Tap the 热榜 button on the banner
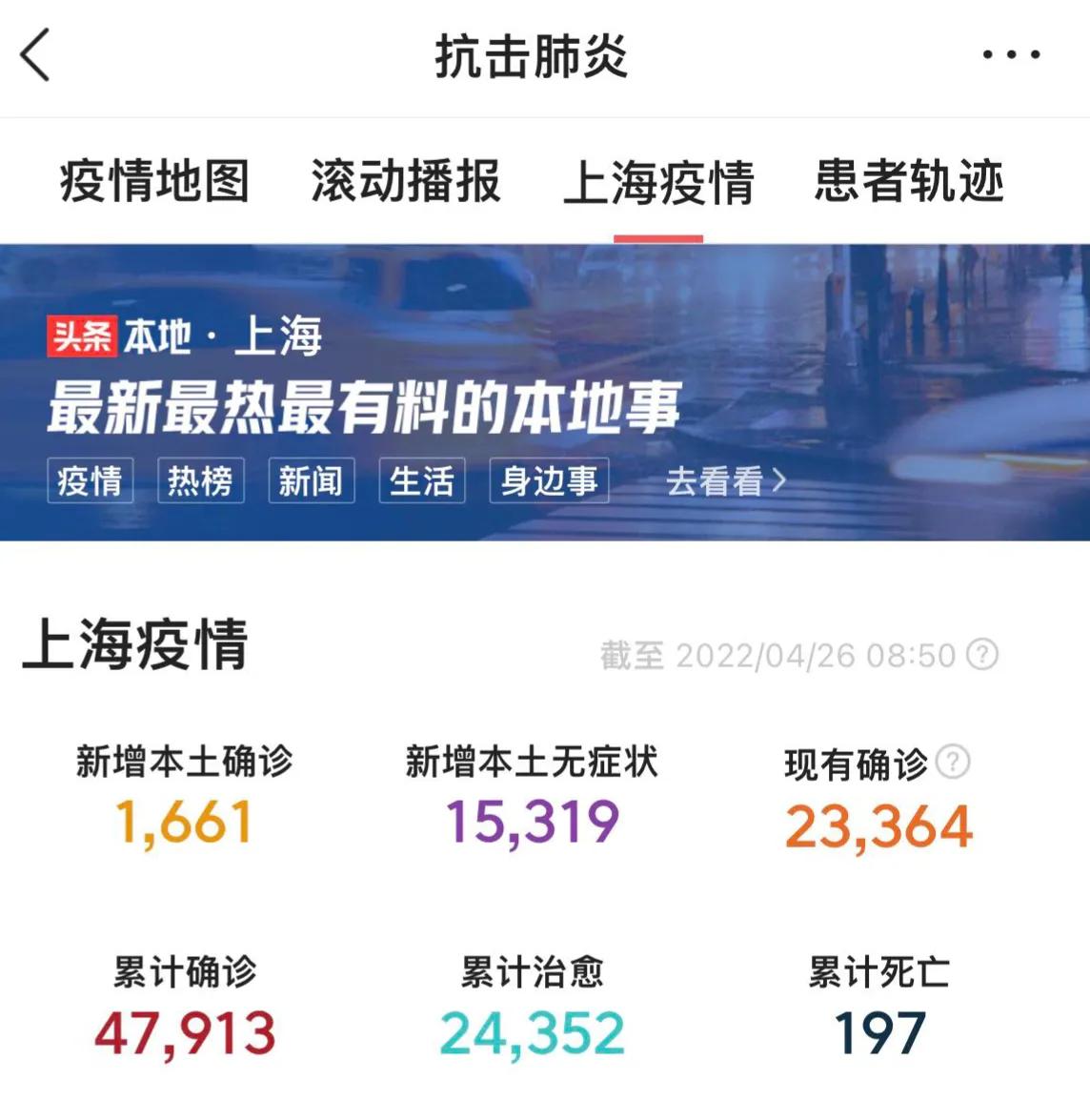Screen dimensions: 1090x1120 click(201, 481)
